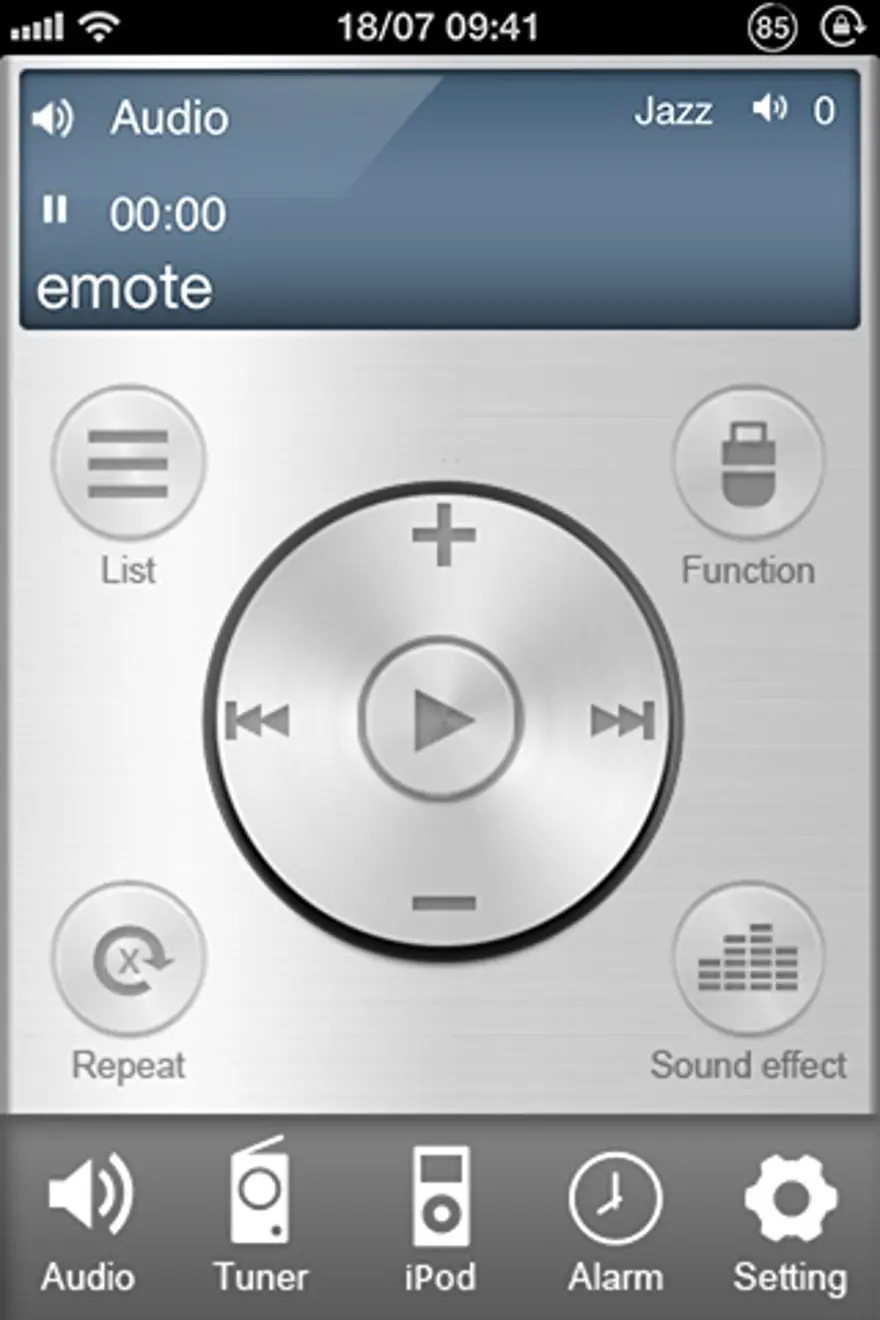Increase volume with the plus button
Screen dimensions: 880x1320
(x=444, y=536)
